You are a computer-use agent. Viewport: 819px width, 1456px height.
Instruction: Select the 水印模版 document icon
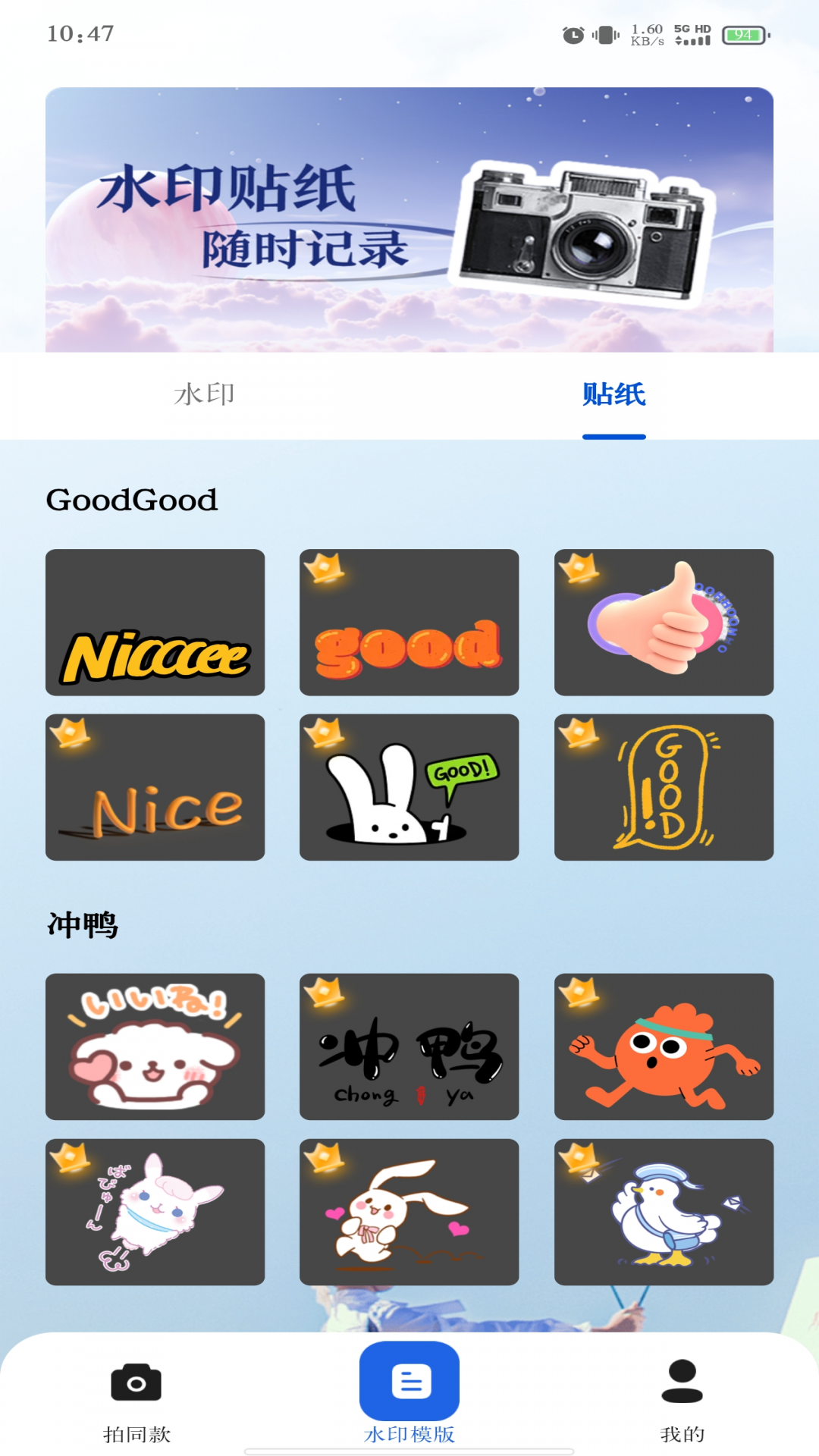point(409,1382)
